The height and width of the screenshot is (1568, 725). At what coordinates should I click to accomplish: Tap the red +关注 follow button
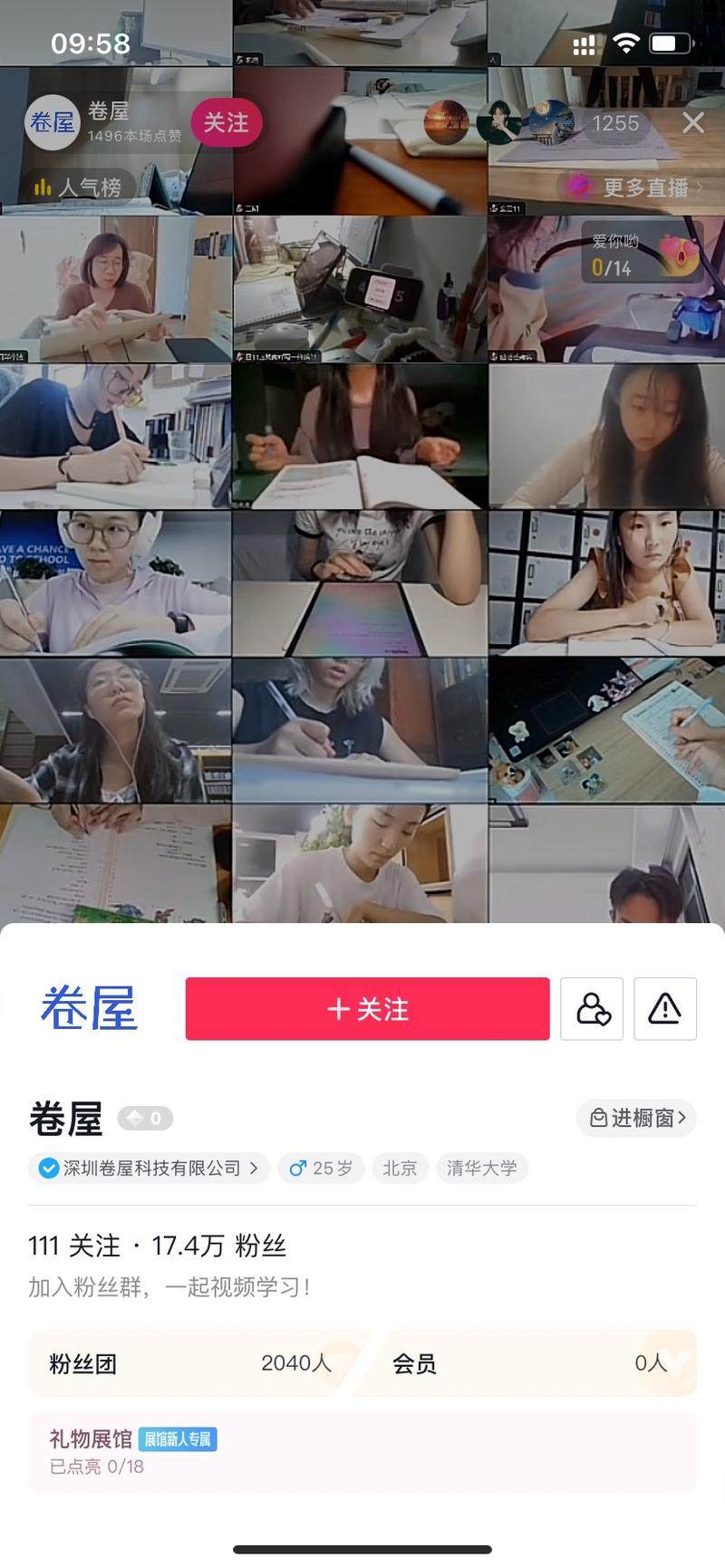pos(367,1008)
